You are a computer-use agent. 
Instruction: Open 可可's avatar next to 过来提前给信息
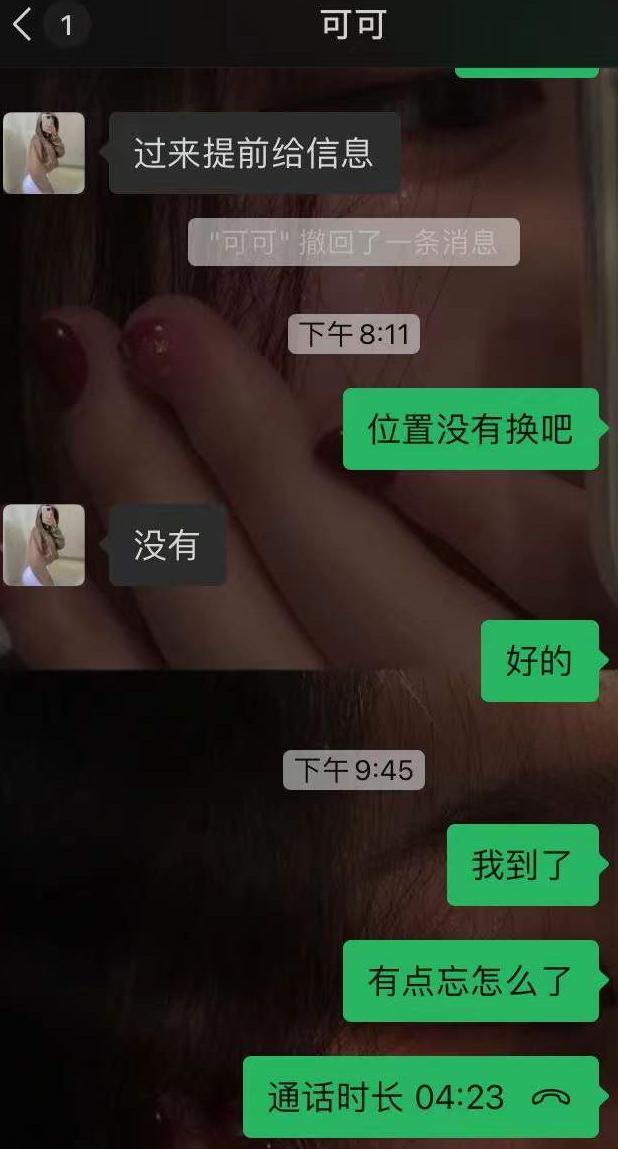(44, 153)
